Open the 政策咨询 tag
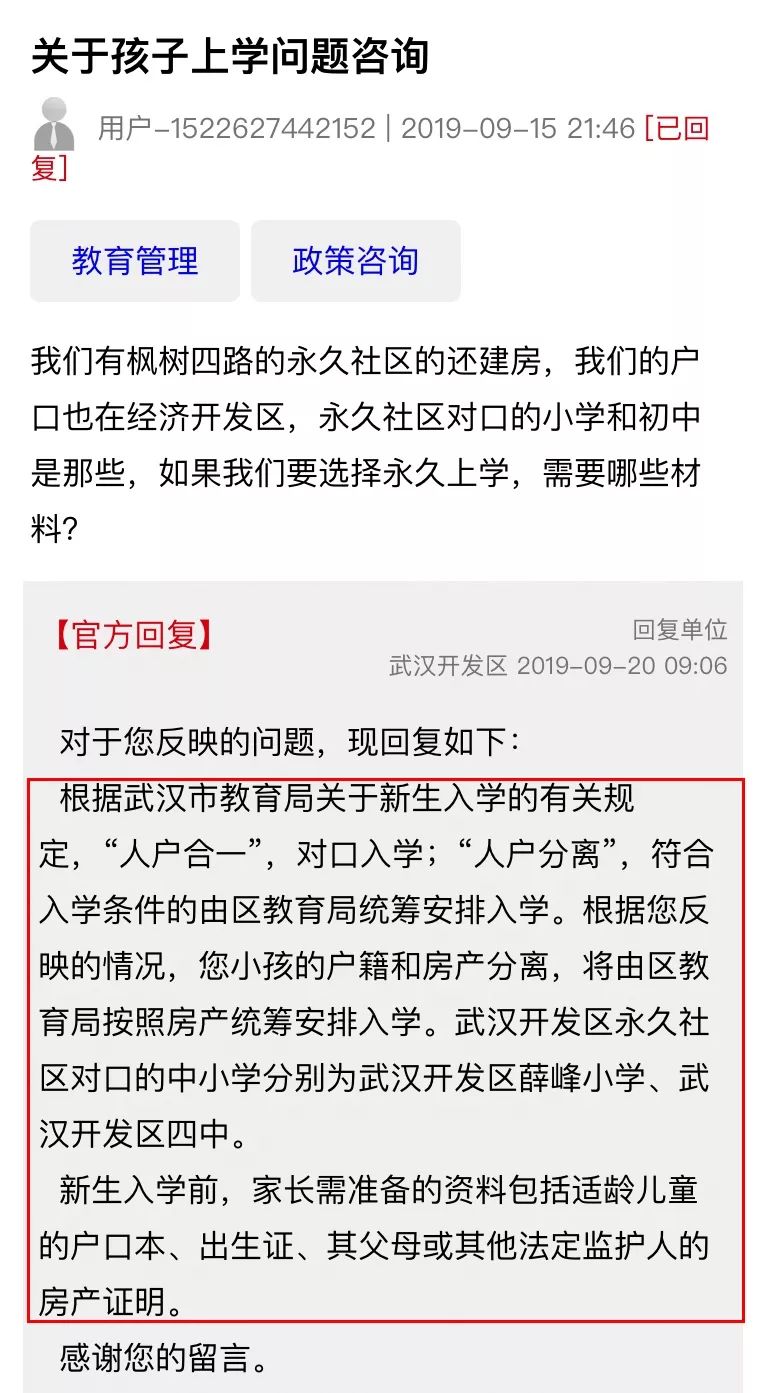 point(355,261)
